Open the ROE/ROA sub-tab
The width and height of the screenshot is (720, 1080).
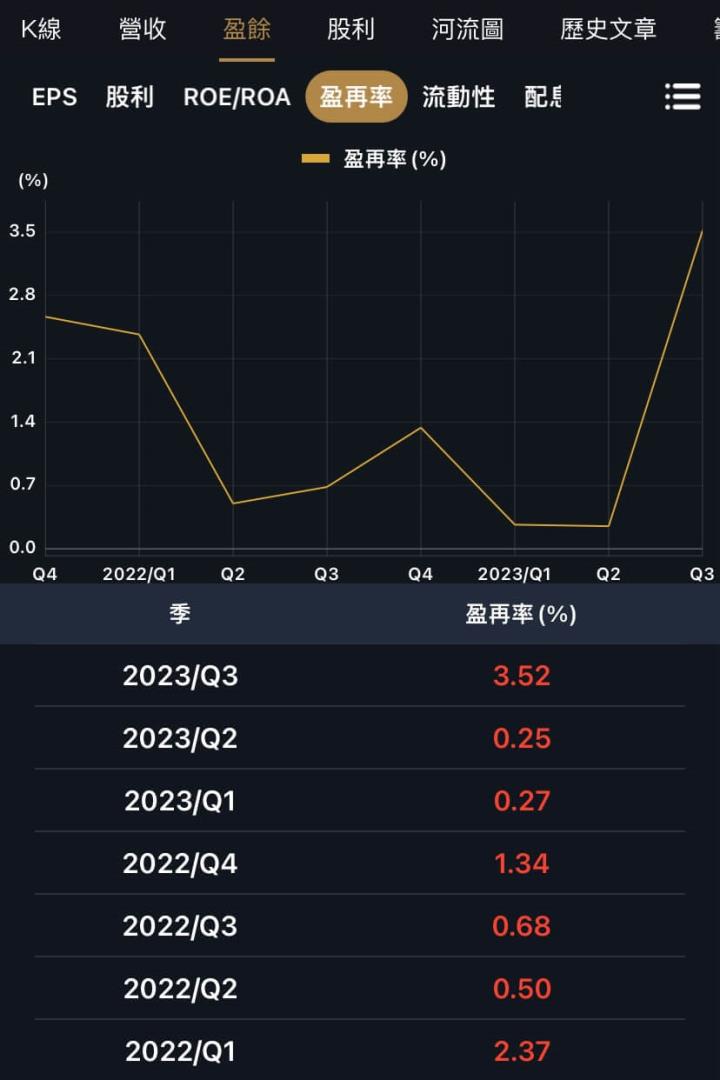click(236, 97)
